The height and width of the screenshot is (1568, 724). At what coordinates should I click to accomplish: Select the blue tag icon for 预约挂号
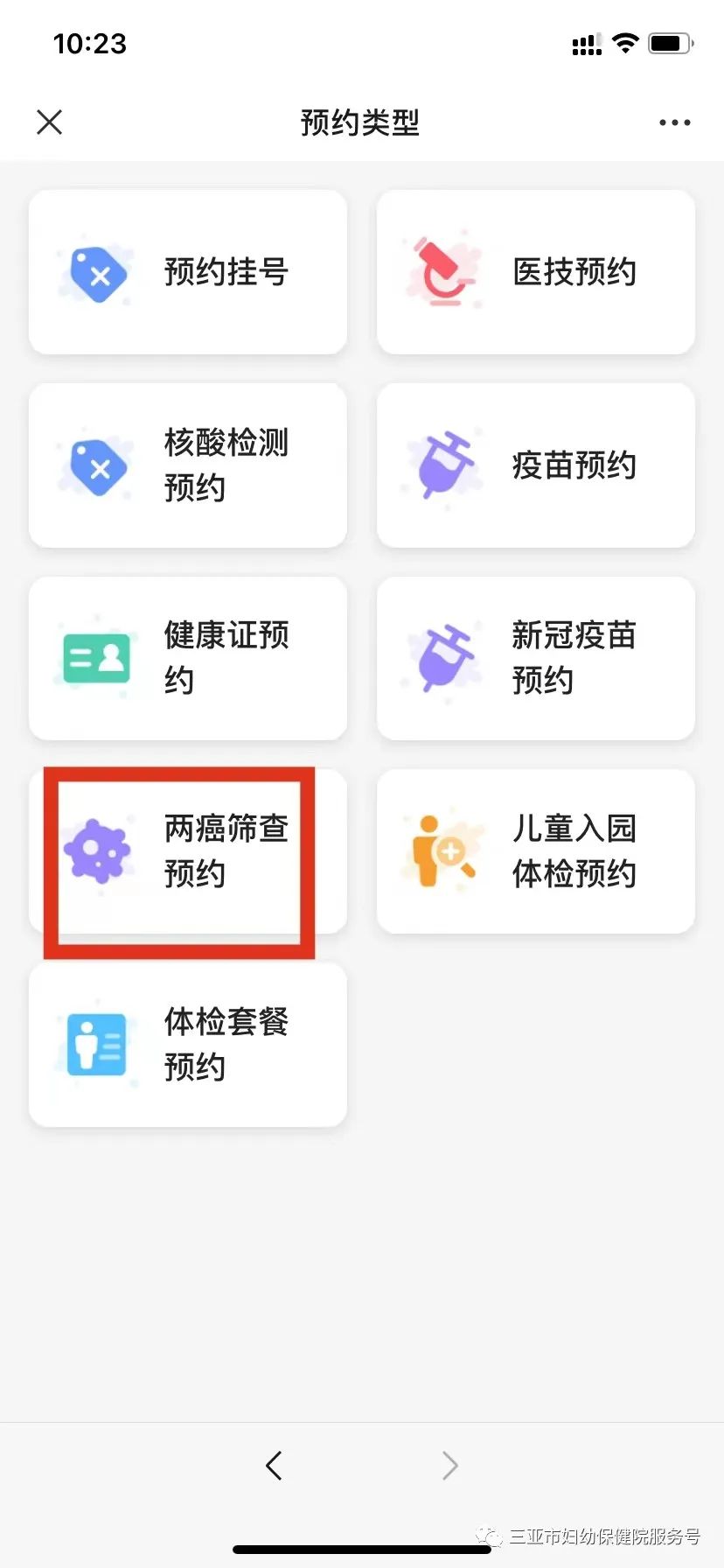pyautogui.click(x=98, y=273)
